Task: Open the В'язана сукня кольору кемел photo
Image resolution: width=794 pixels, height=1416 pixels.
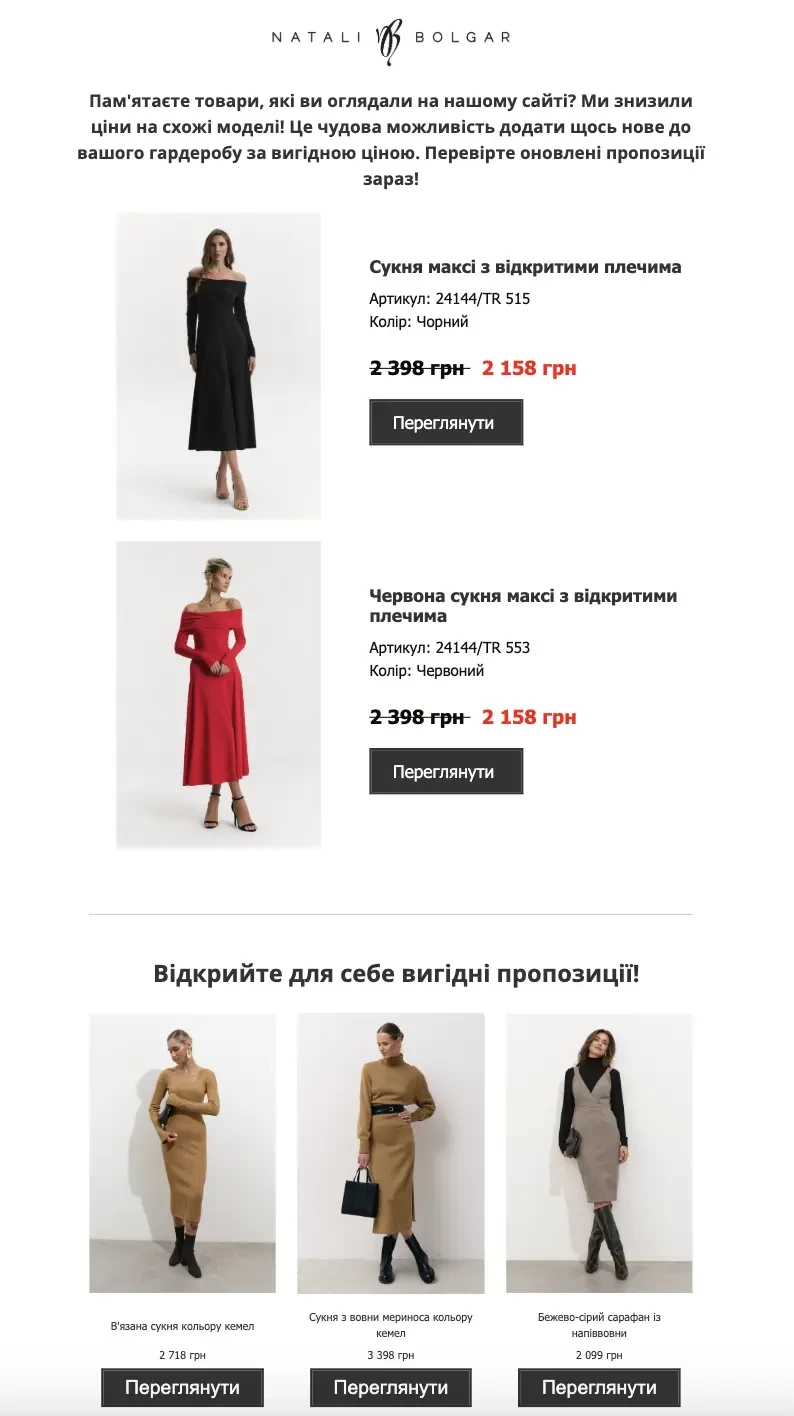Action: (182, 1153)
